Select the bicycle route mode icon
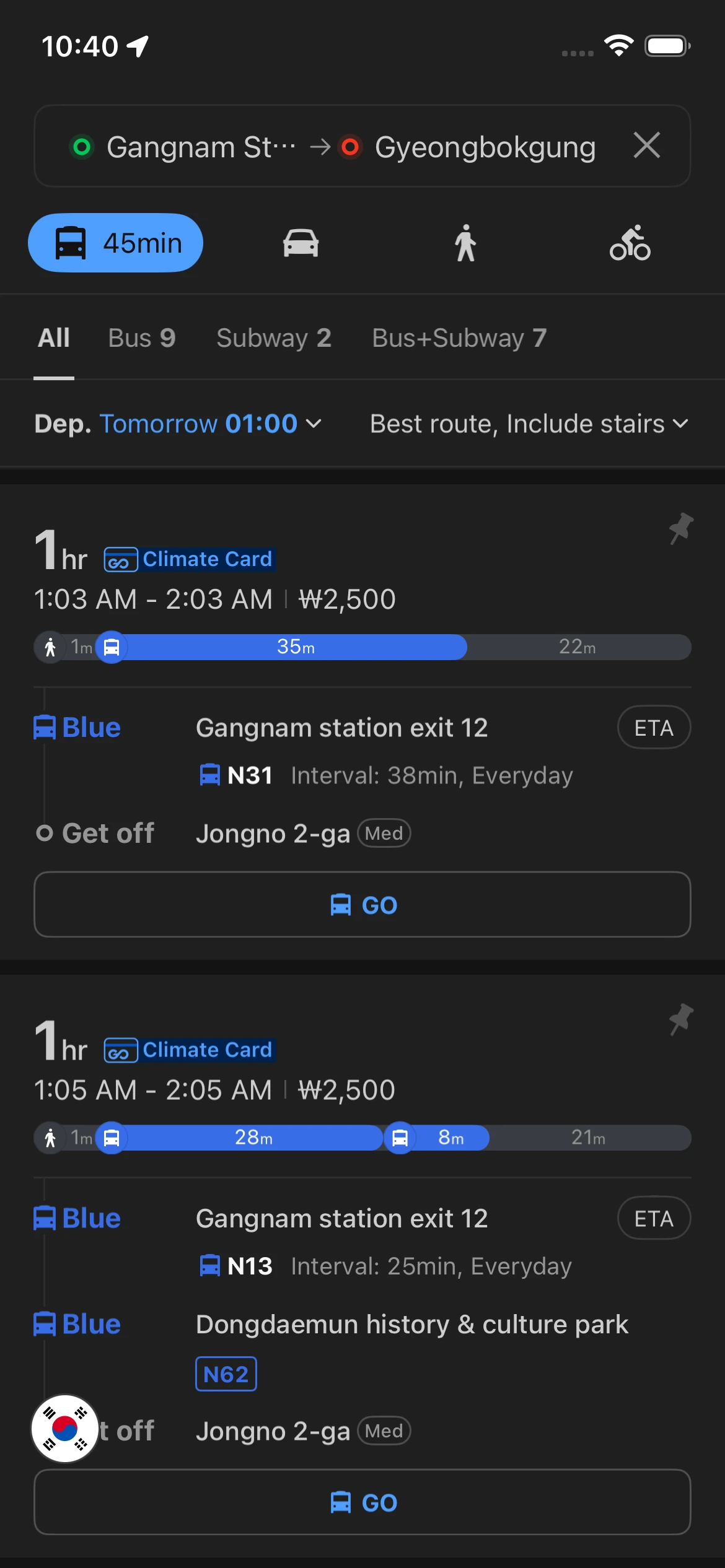The image size is (725, 1568). (630, 243)
